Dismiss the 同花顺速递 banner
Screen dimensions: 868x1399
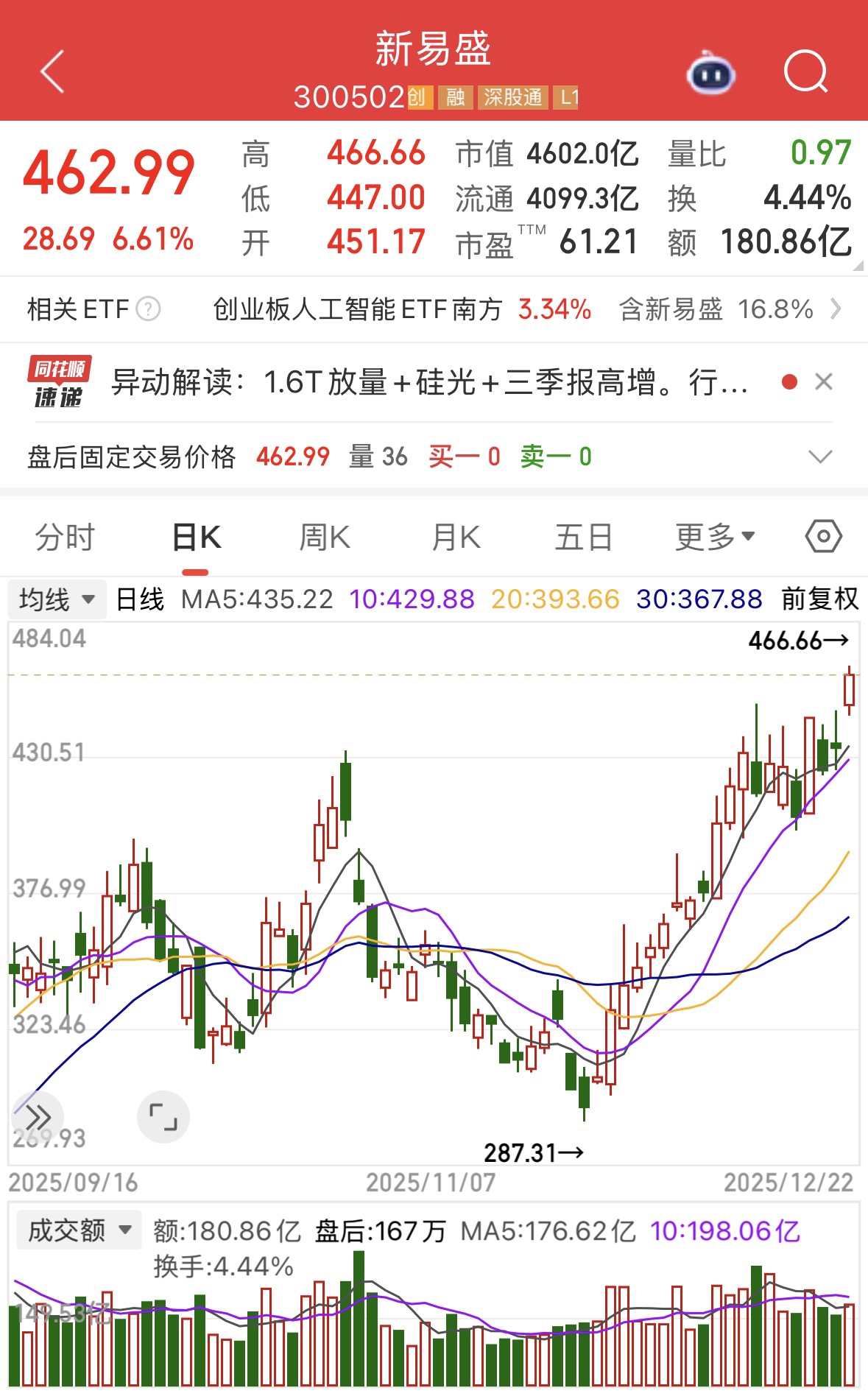(824, 381)
